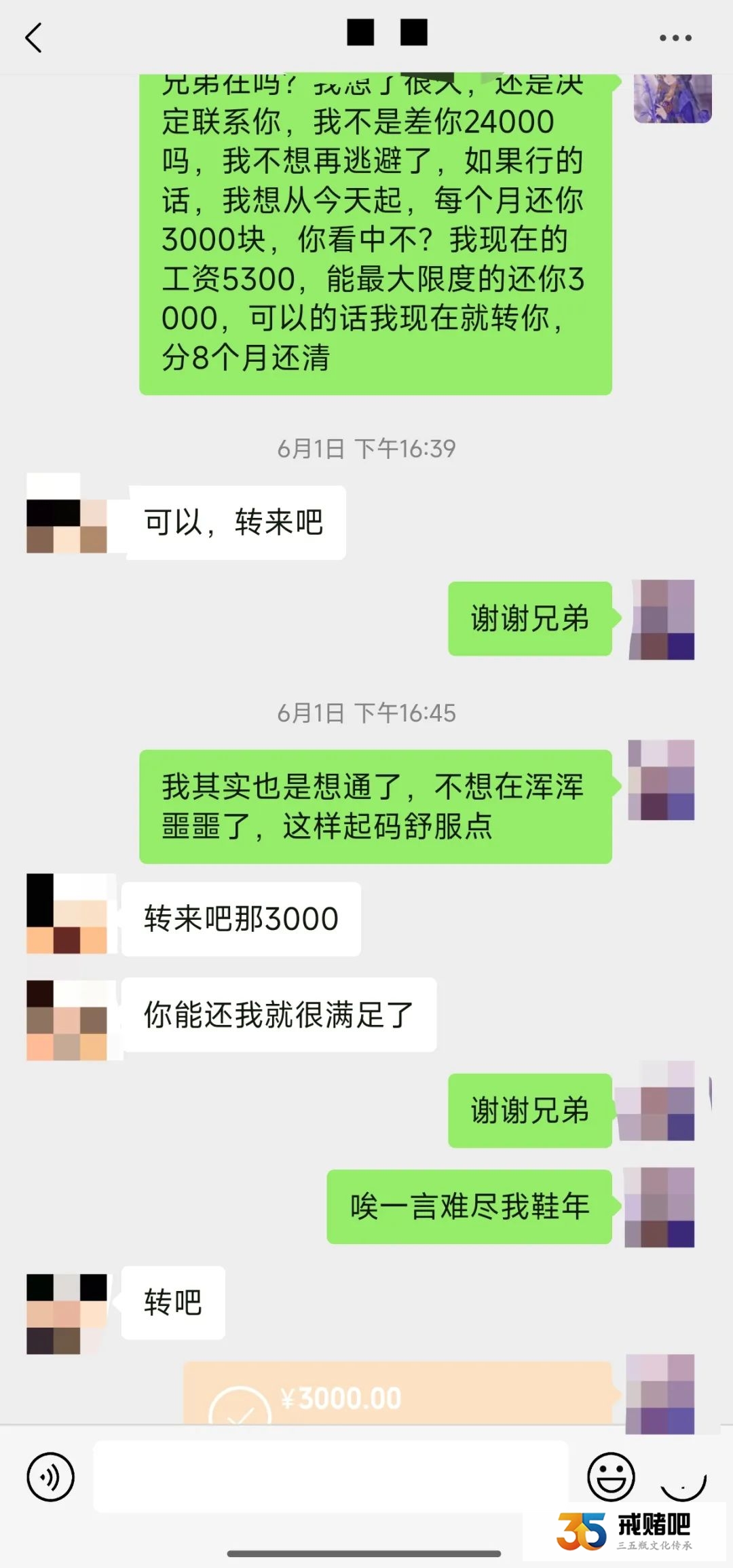This screenshot has width=733, height=1568.
Task: Open the ¥3000.00 transfer message
Action: point(397,1395)
